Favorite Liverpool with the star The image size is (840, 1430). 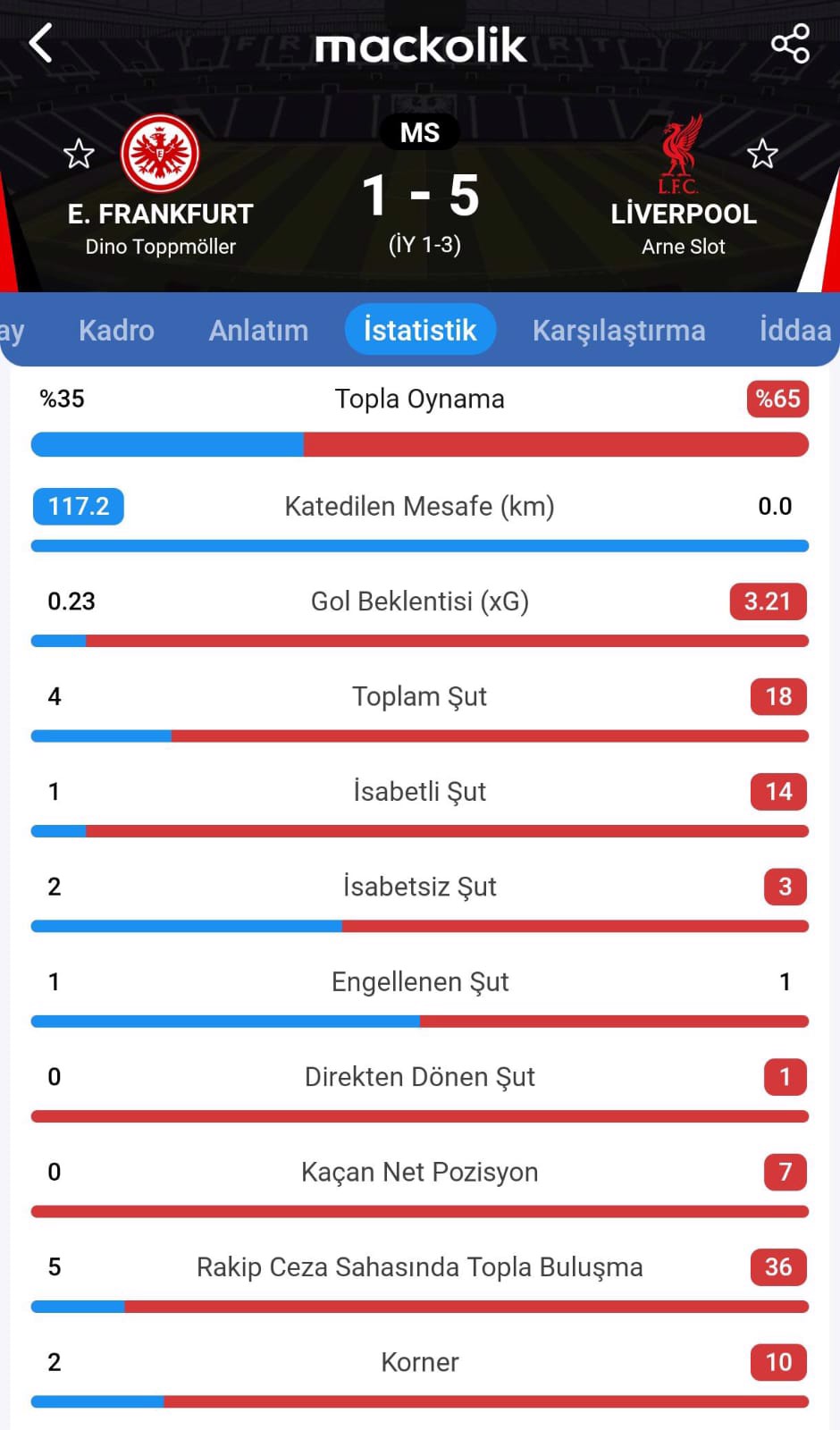click(762, 154)
